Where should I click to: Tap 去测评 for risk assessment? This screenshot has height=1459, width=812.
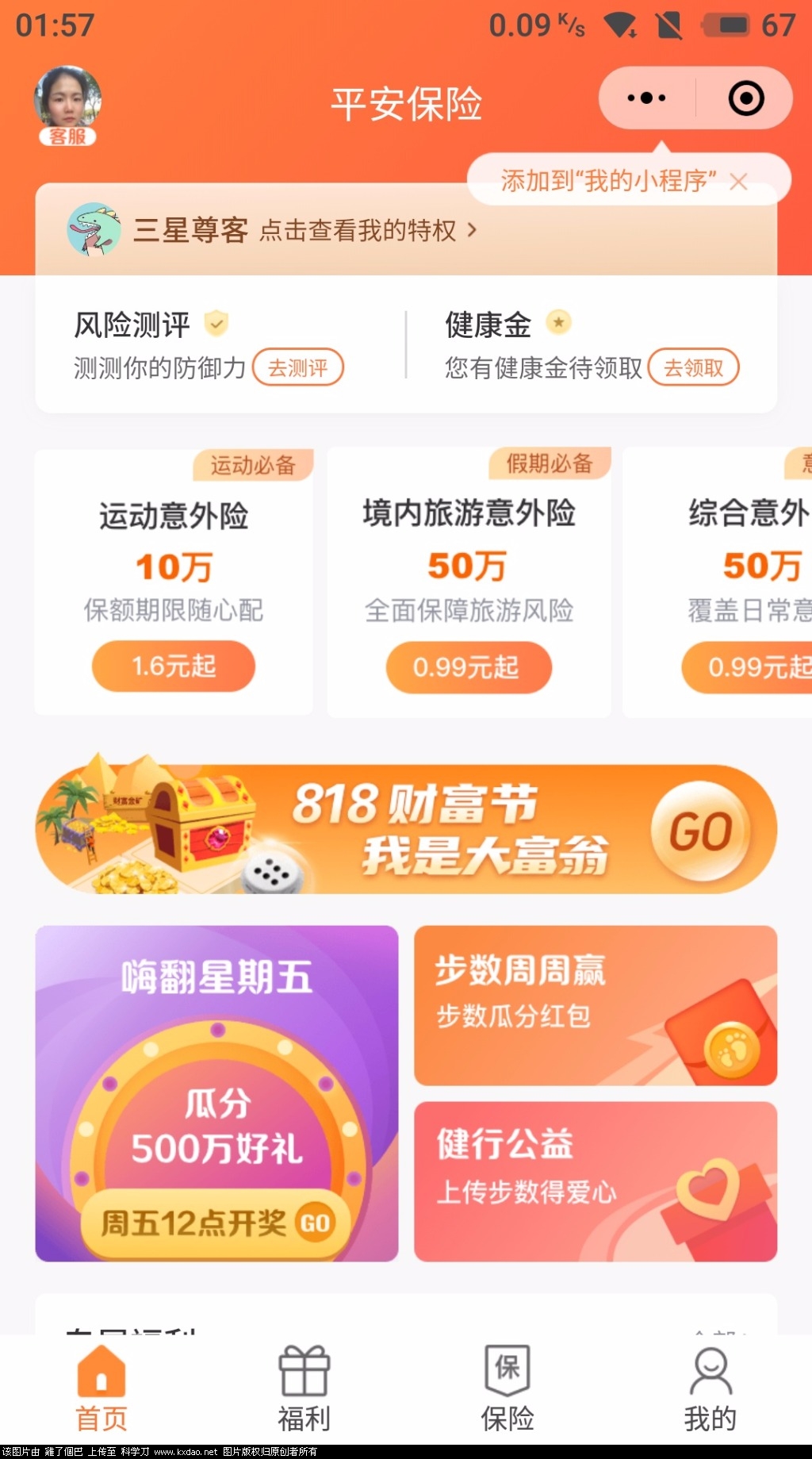click(x=297, y=368)
